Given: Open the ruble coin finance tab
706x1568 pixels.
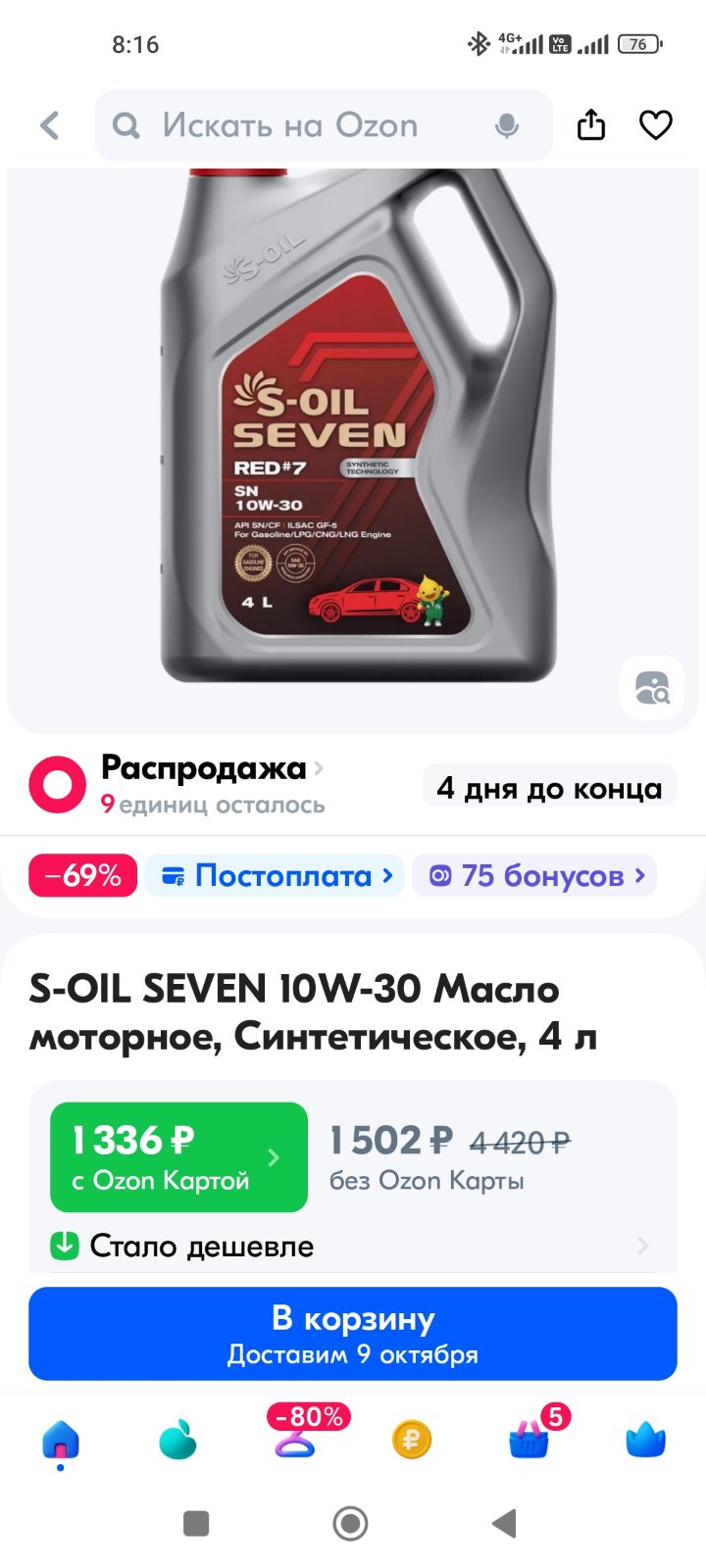Looking at the screenshot, I should tap(412, 1441).
